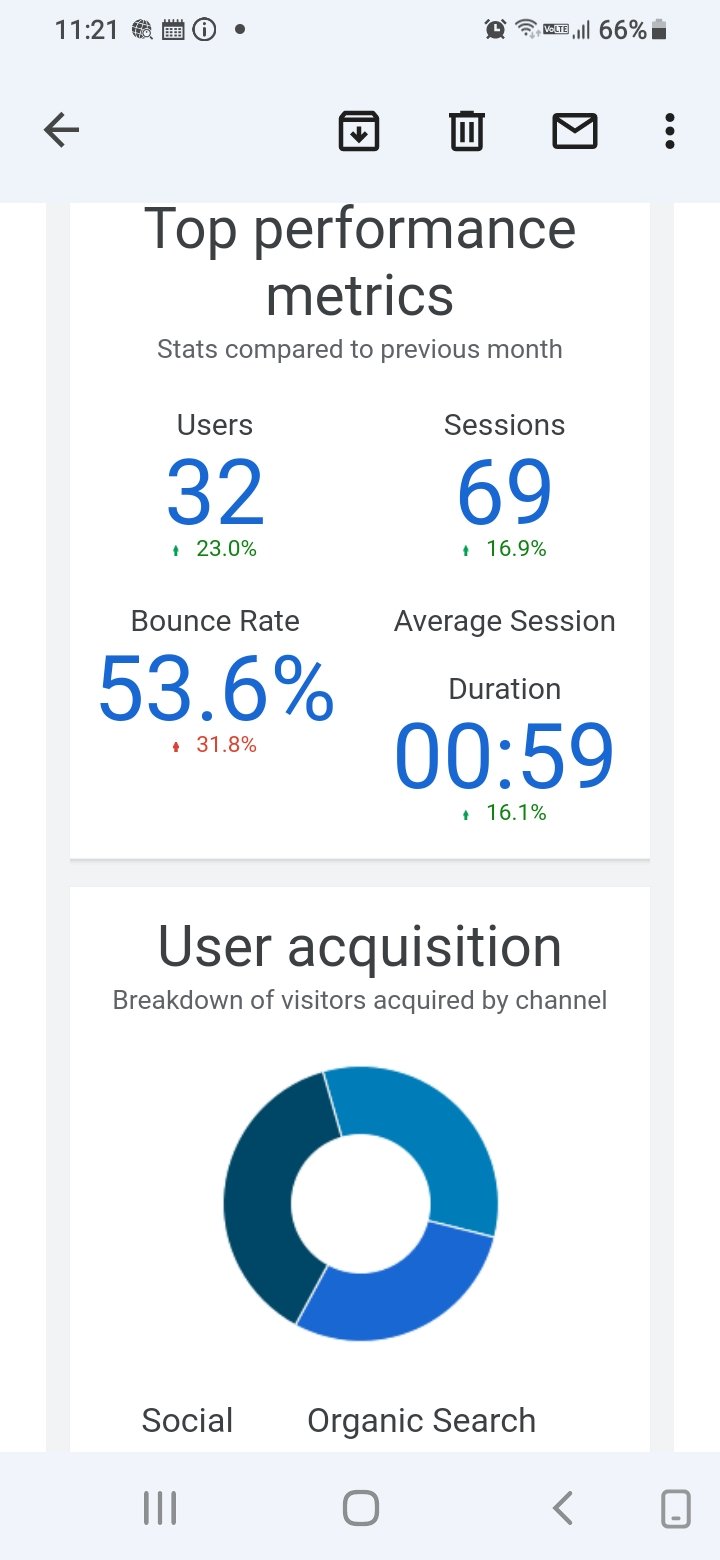Mark the email as unread
The height and width of the screenshot is (1560, 720).
tap(575, 131)
